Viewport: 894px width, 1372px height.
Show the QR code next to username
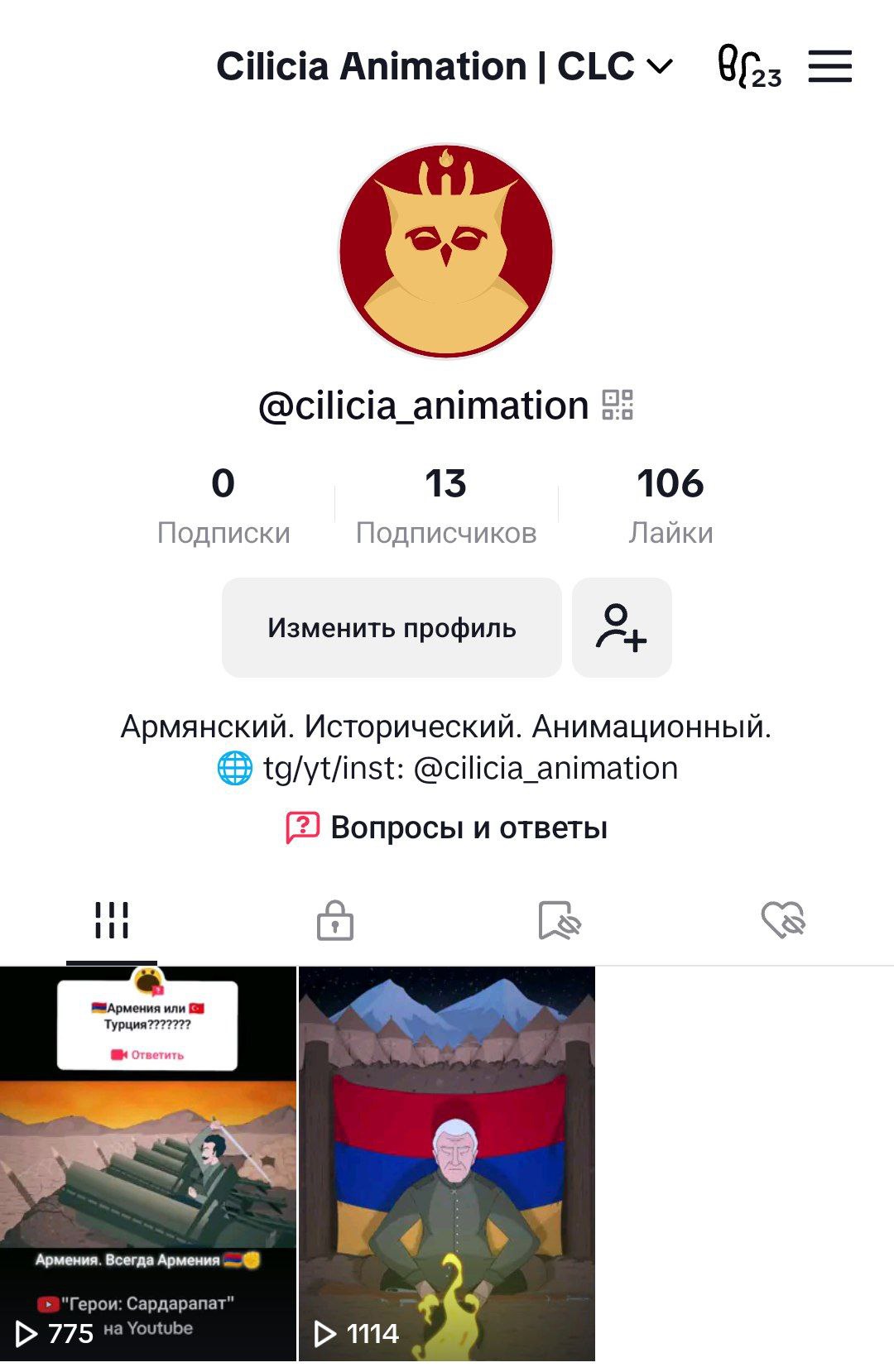(x=618, y=405)
